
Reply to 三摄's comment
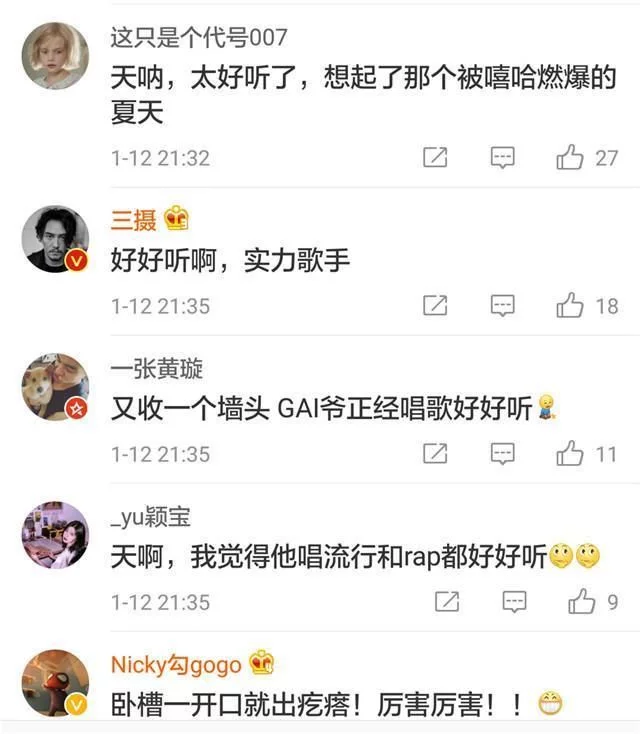tap(502, 306)
